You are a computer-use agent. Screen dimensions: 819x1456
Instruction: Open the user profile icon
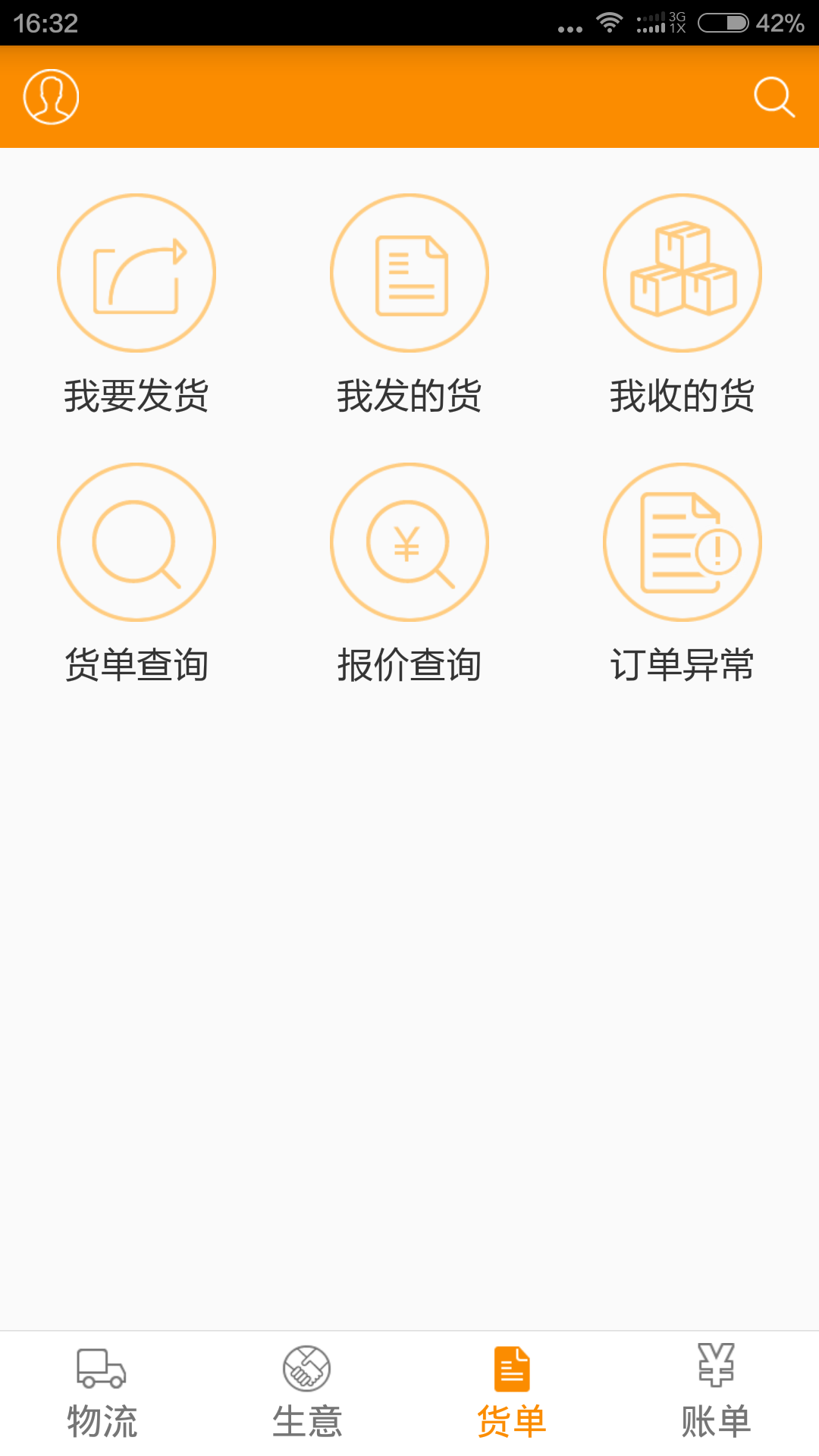point(51,97)
